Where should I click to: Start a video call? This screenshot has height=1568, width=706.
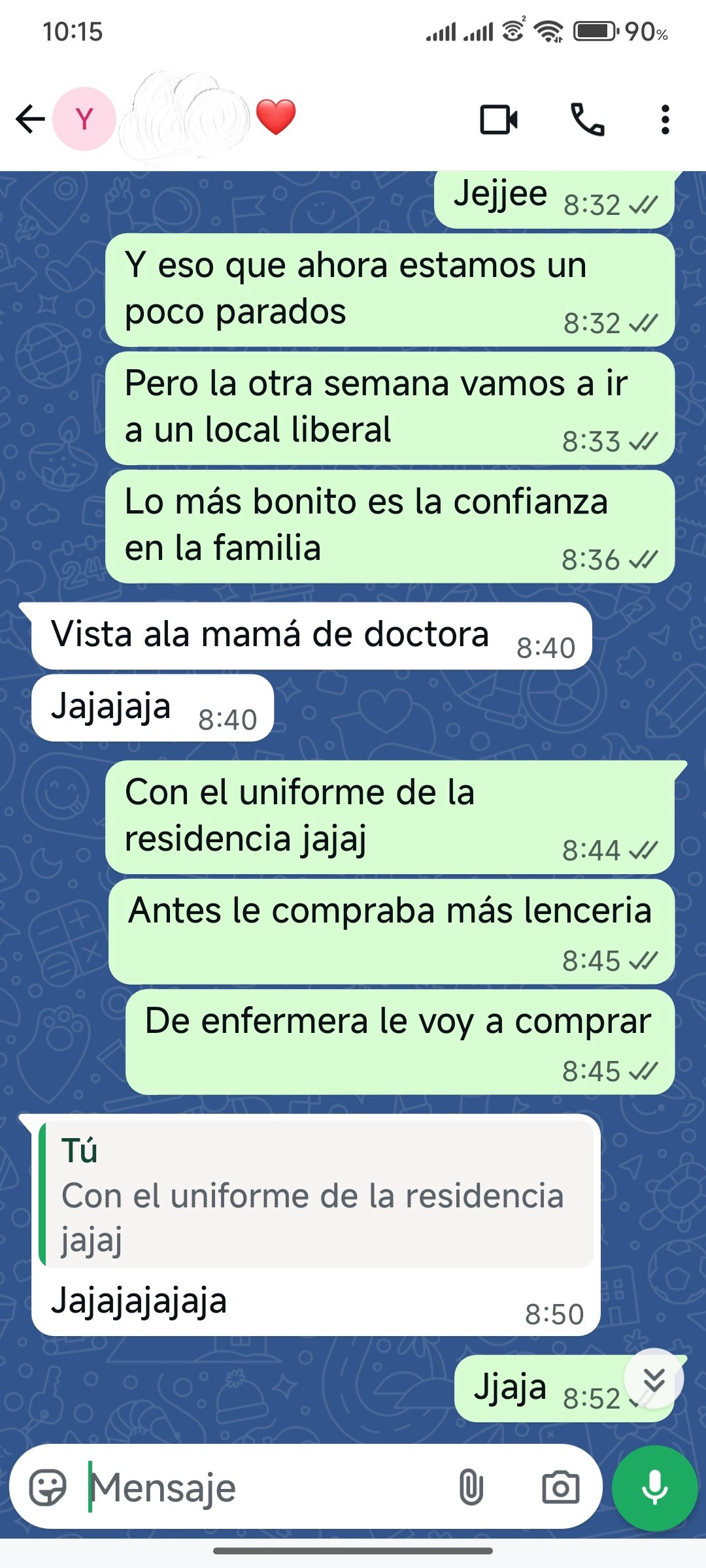499,120
